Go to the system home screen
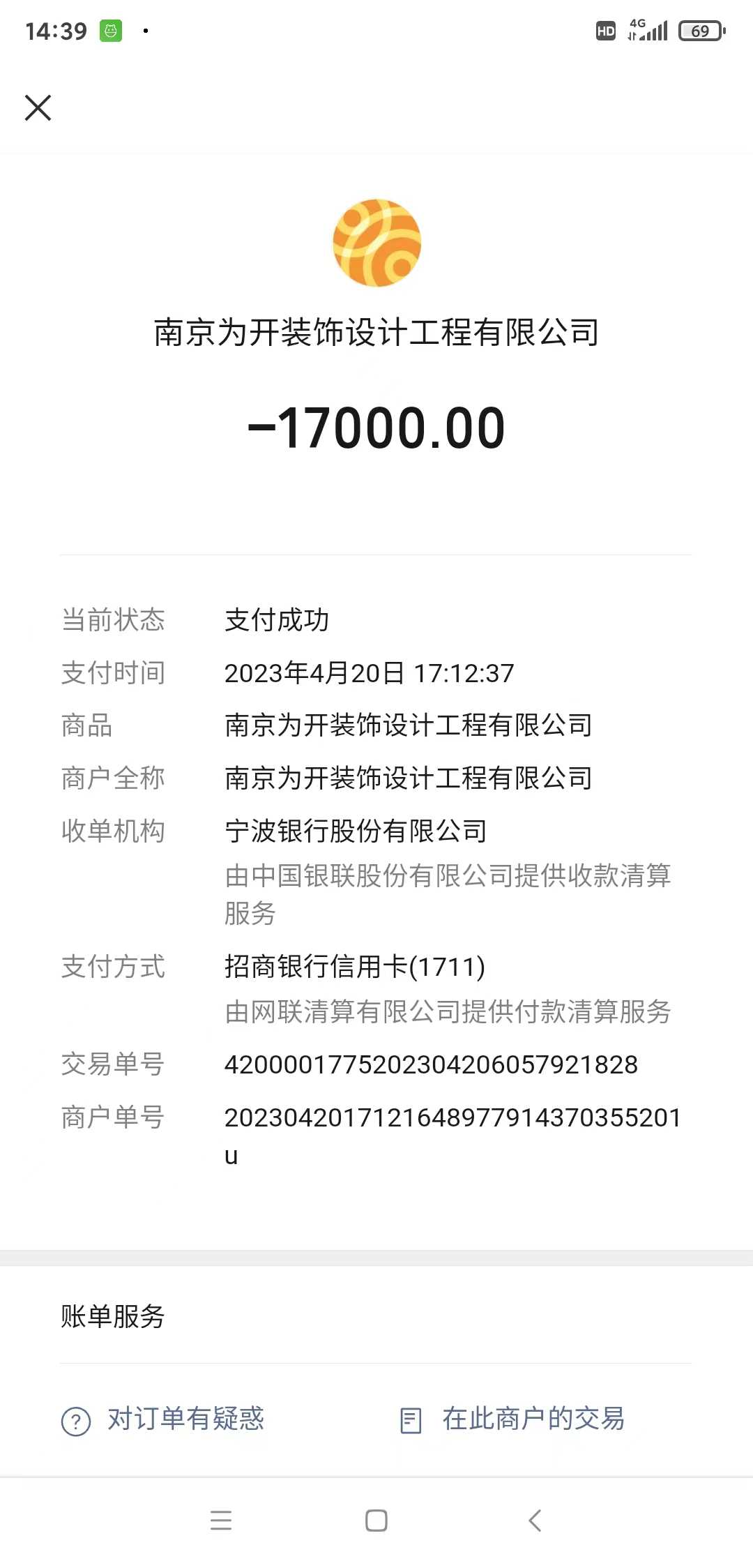 [x=376, y=1521]
